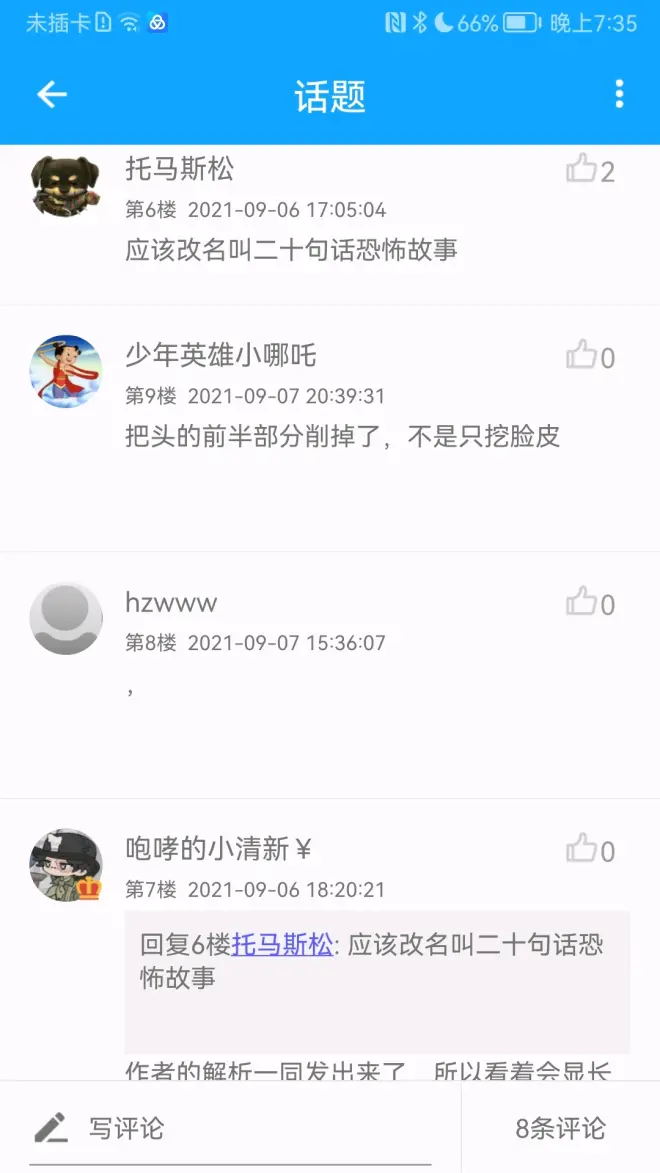Tap 写评论 to write a comment

(x=125, y=1128)
